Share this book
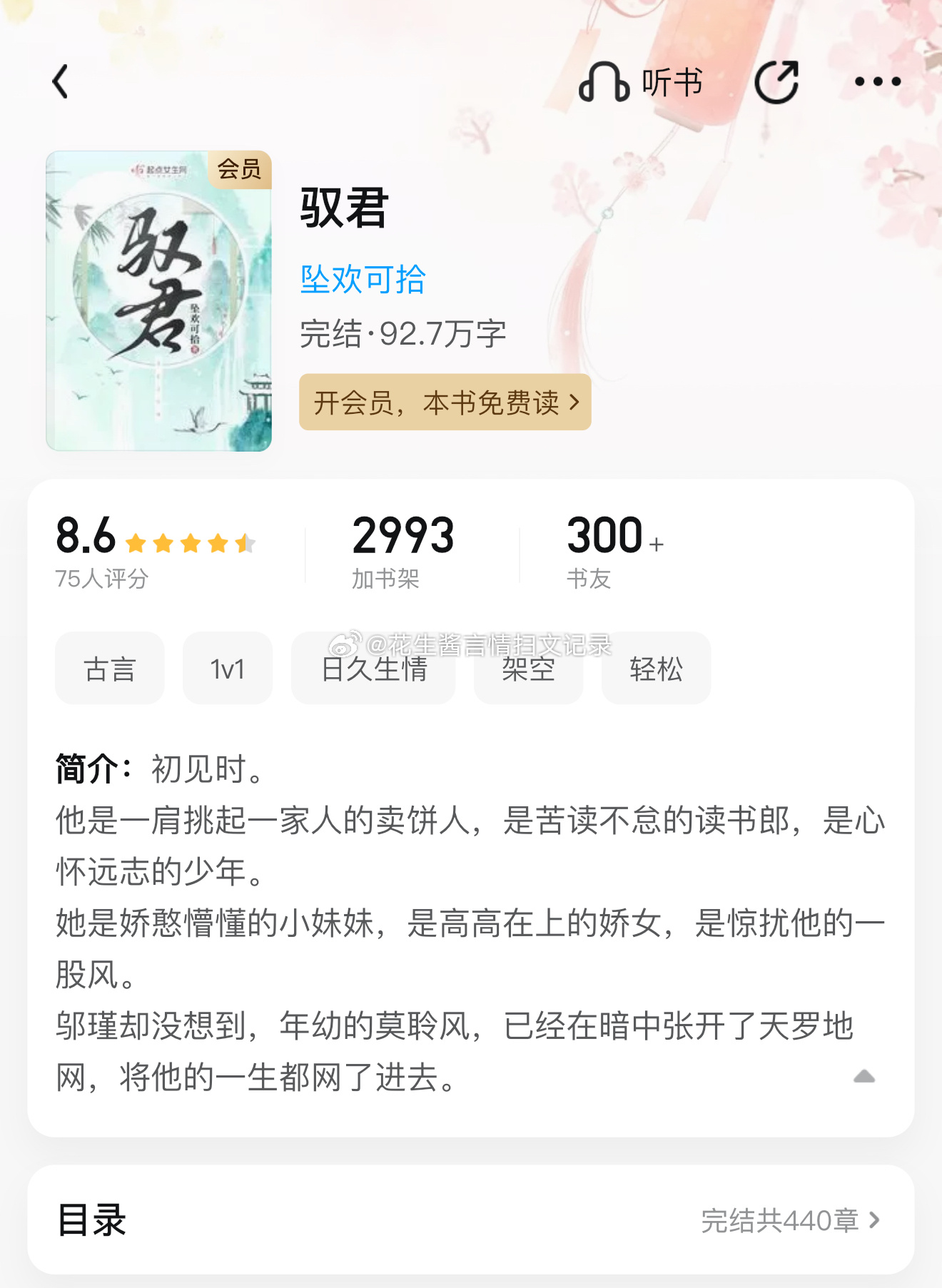Screen dimensions: 942x1288 (x=776, y=82)
